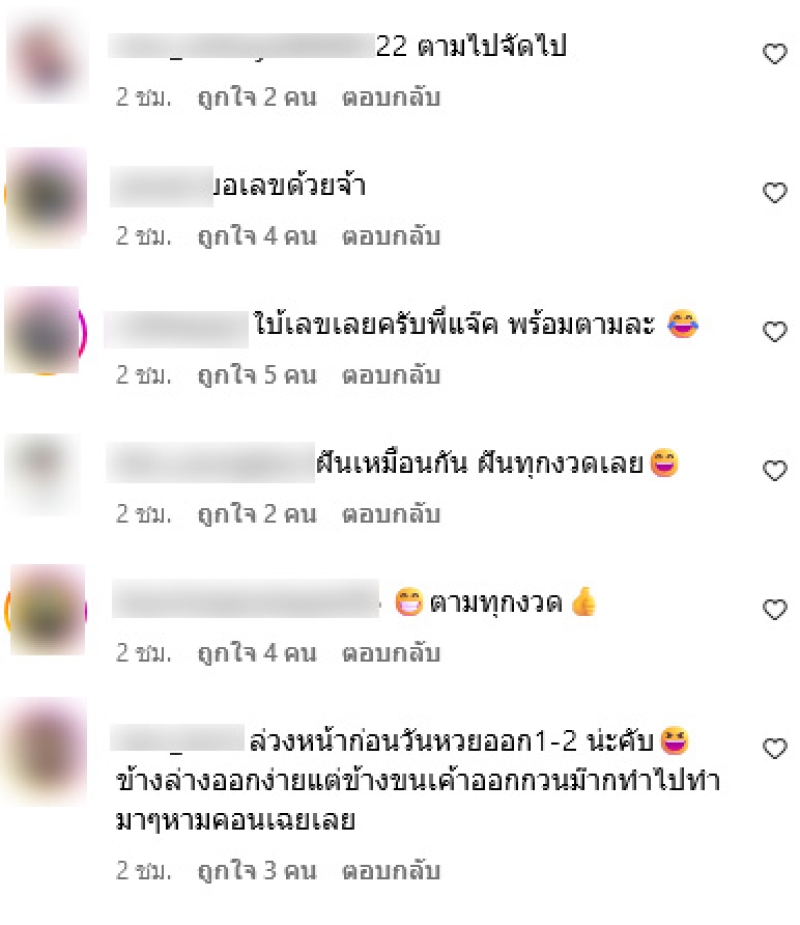
Task: Like the comment starting "ล่วงหน้าก่อนวันหวยออก1-2"
Action: coord(775,748)
